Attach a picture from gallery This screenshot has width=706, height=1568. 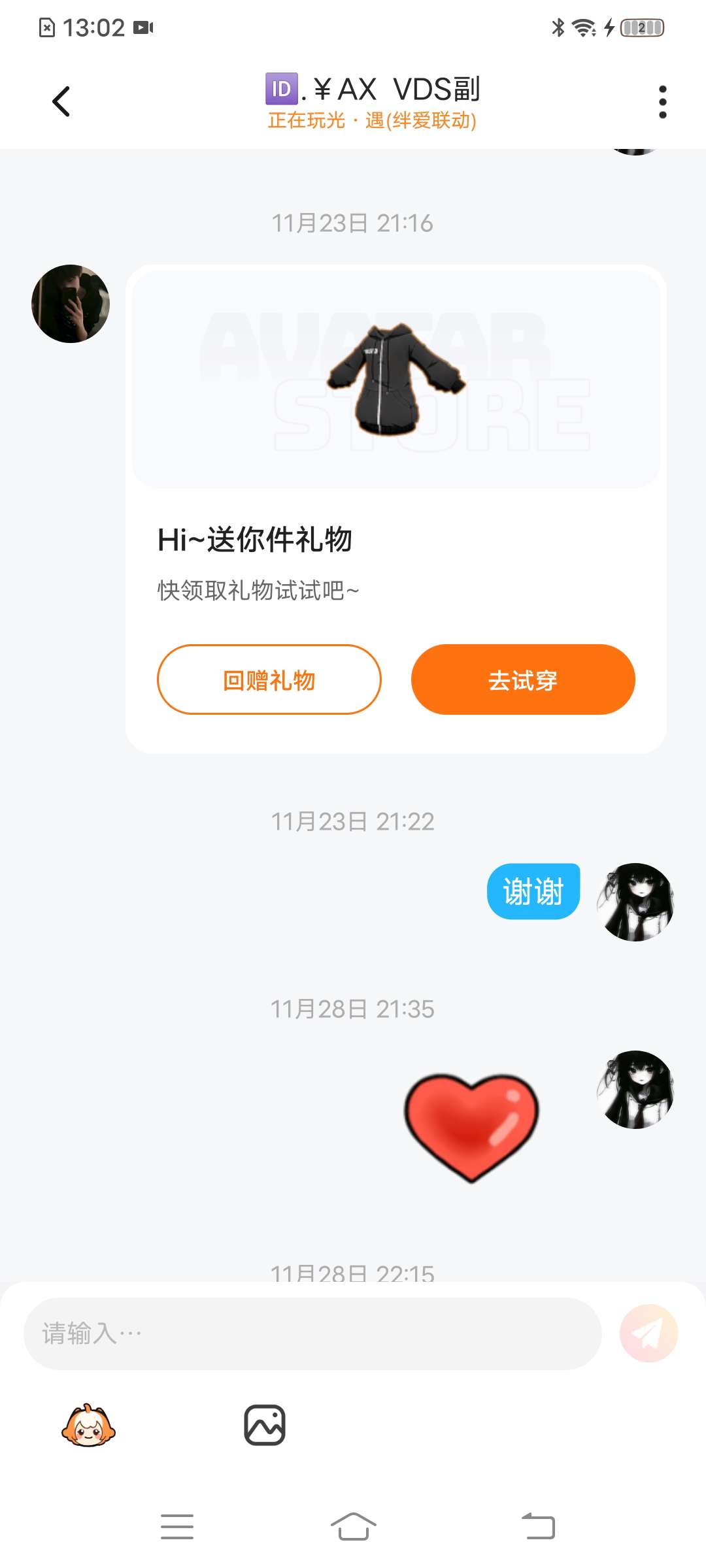(265, 1426)
